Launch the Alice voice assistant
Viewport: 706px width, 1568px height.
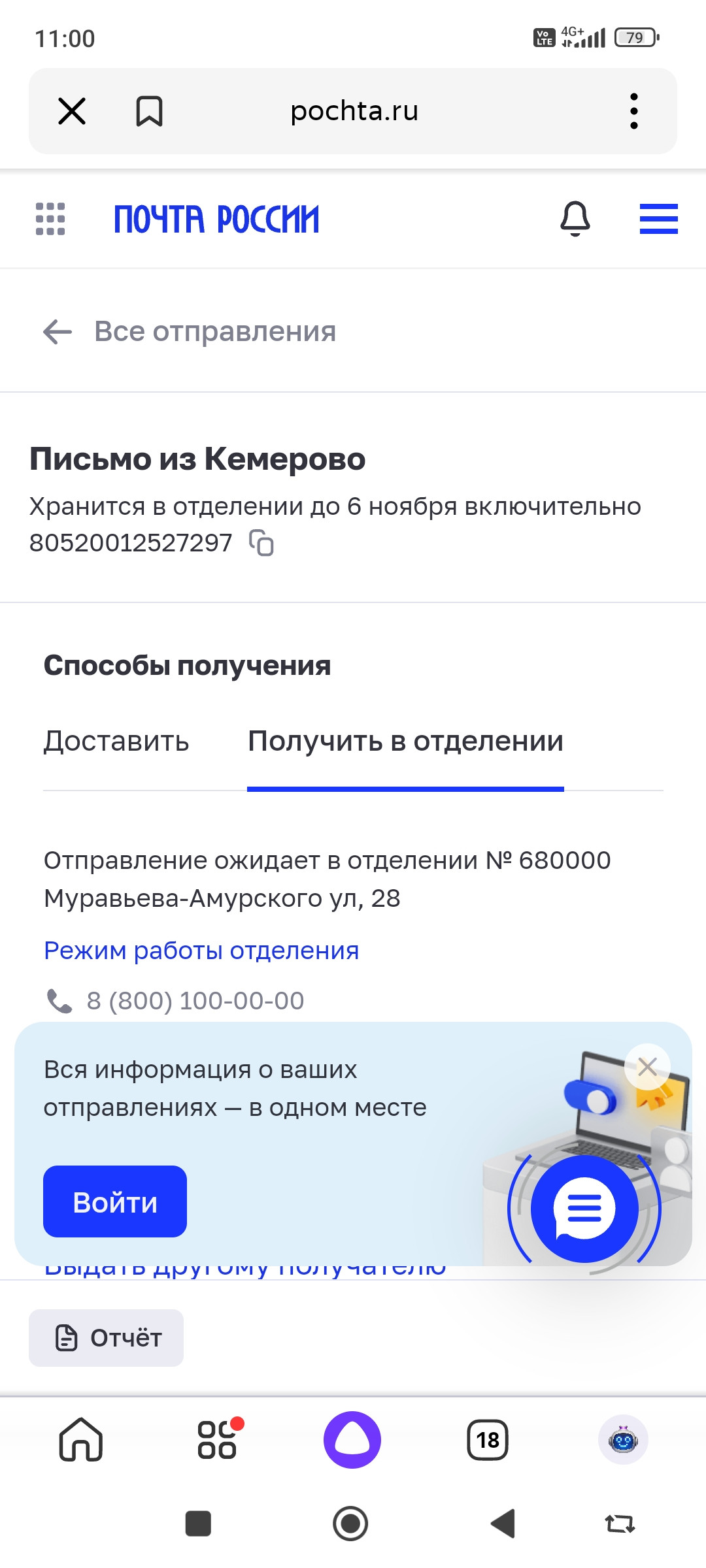352,1440
